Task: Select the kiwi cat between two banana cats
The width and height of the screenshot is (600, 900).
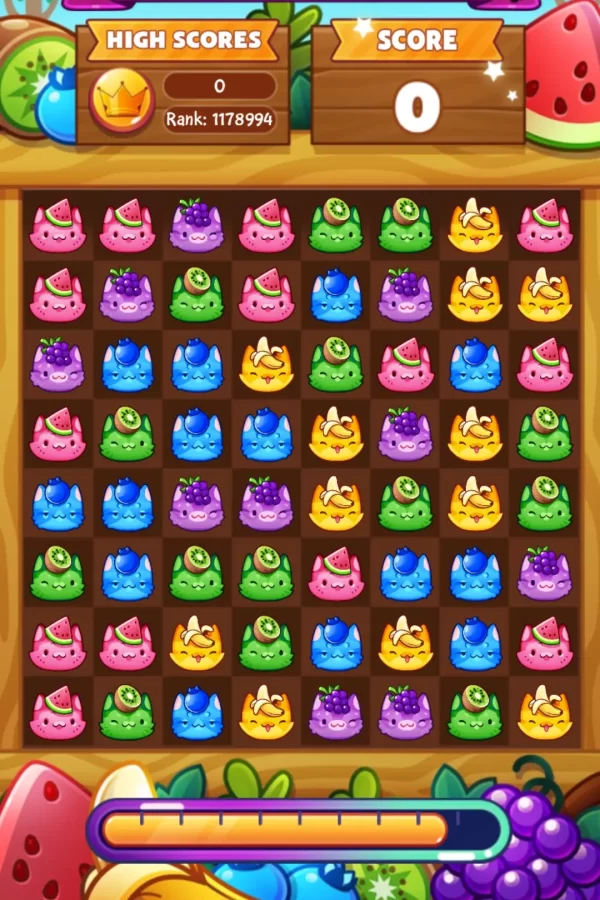Action: coord(405,504)
